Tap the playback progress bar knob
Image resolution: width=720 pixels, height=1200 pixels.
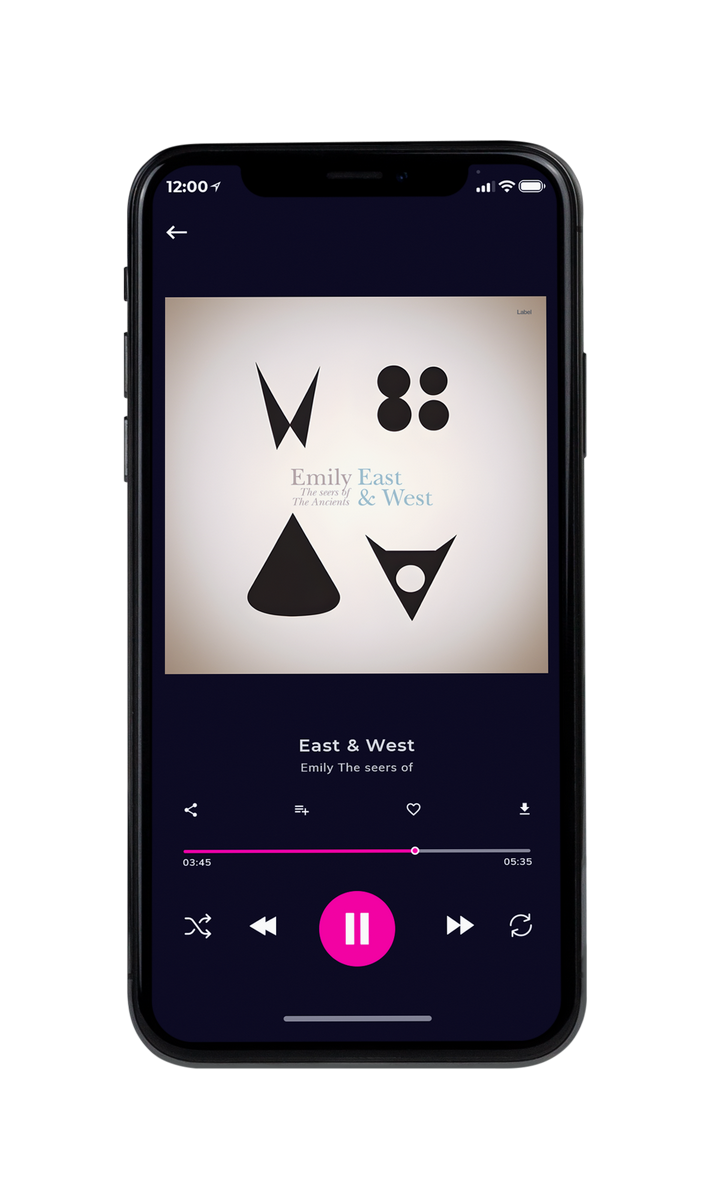(415, 851)
